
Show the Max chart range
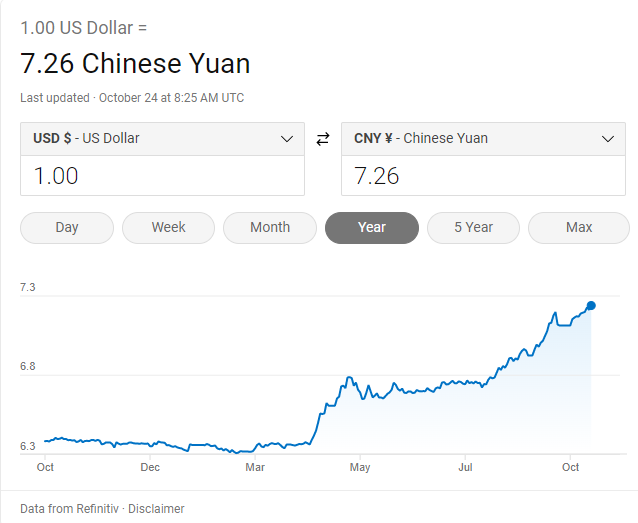(x=579, y=227)
